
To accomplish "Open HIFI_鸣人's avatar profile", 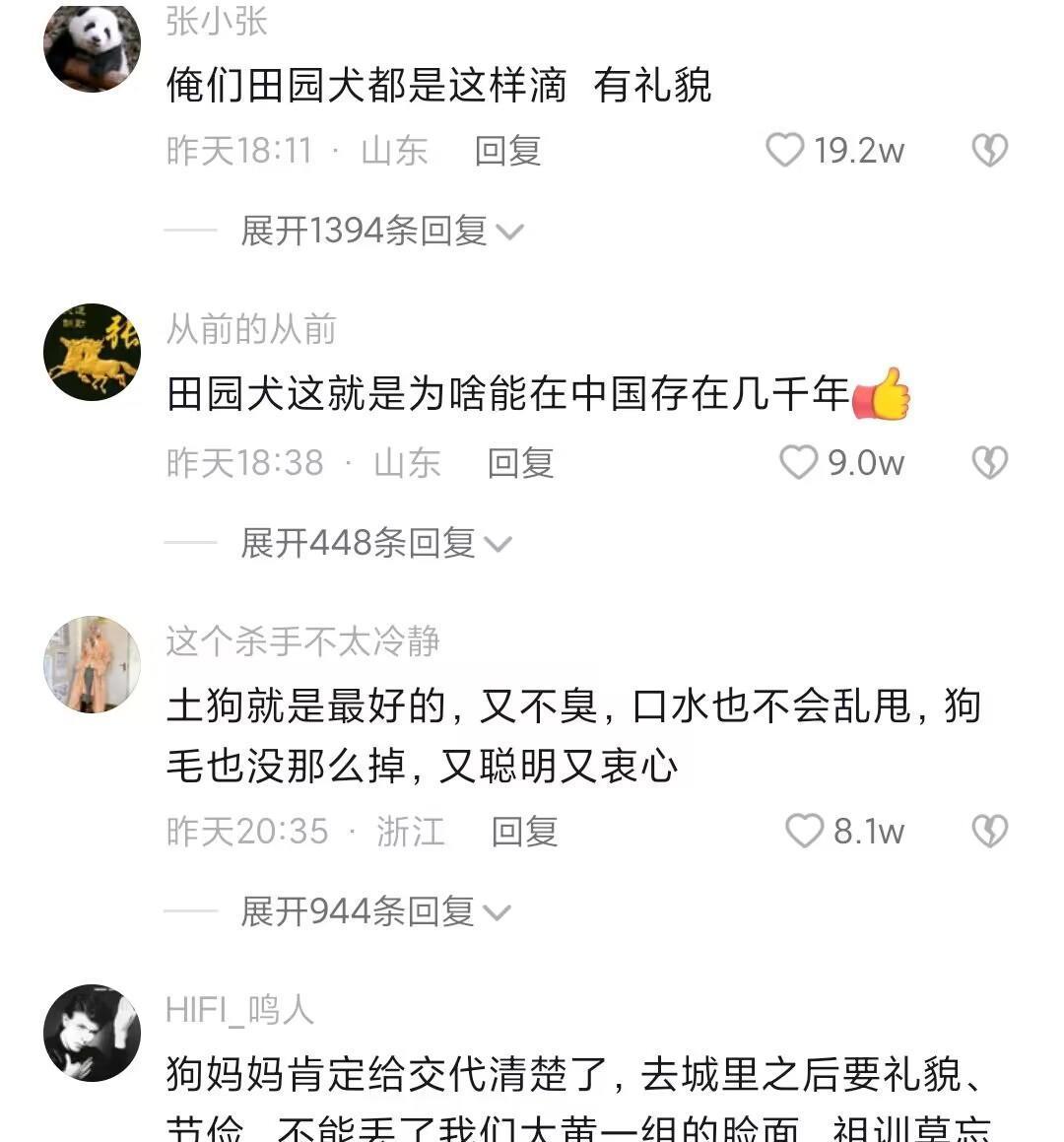I will (x=93, y=1033).
